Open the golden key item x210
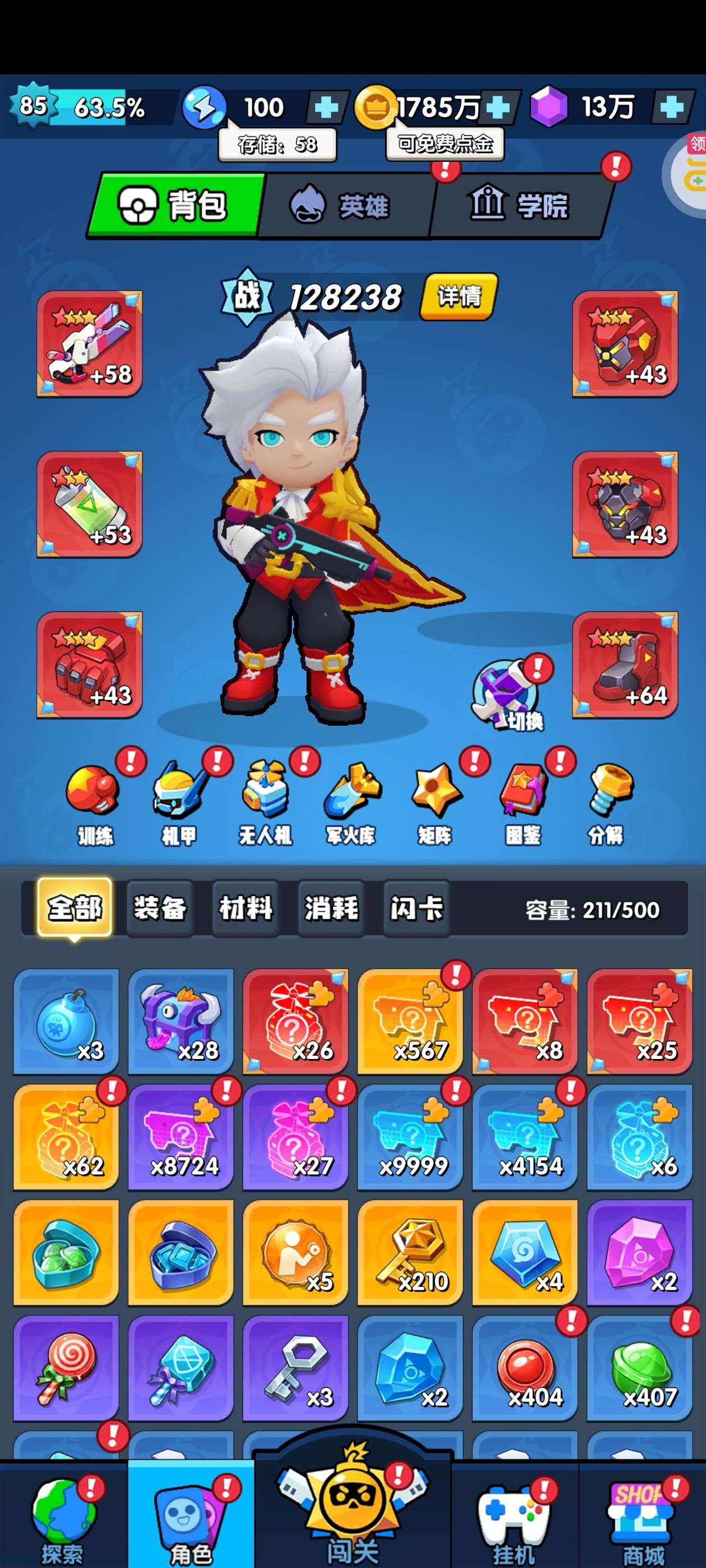Viewport: 706px width, 1568px height. pyautogui.click(x=410, y=1253)
